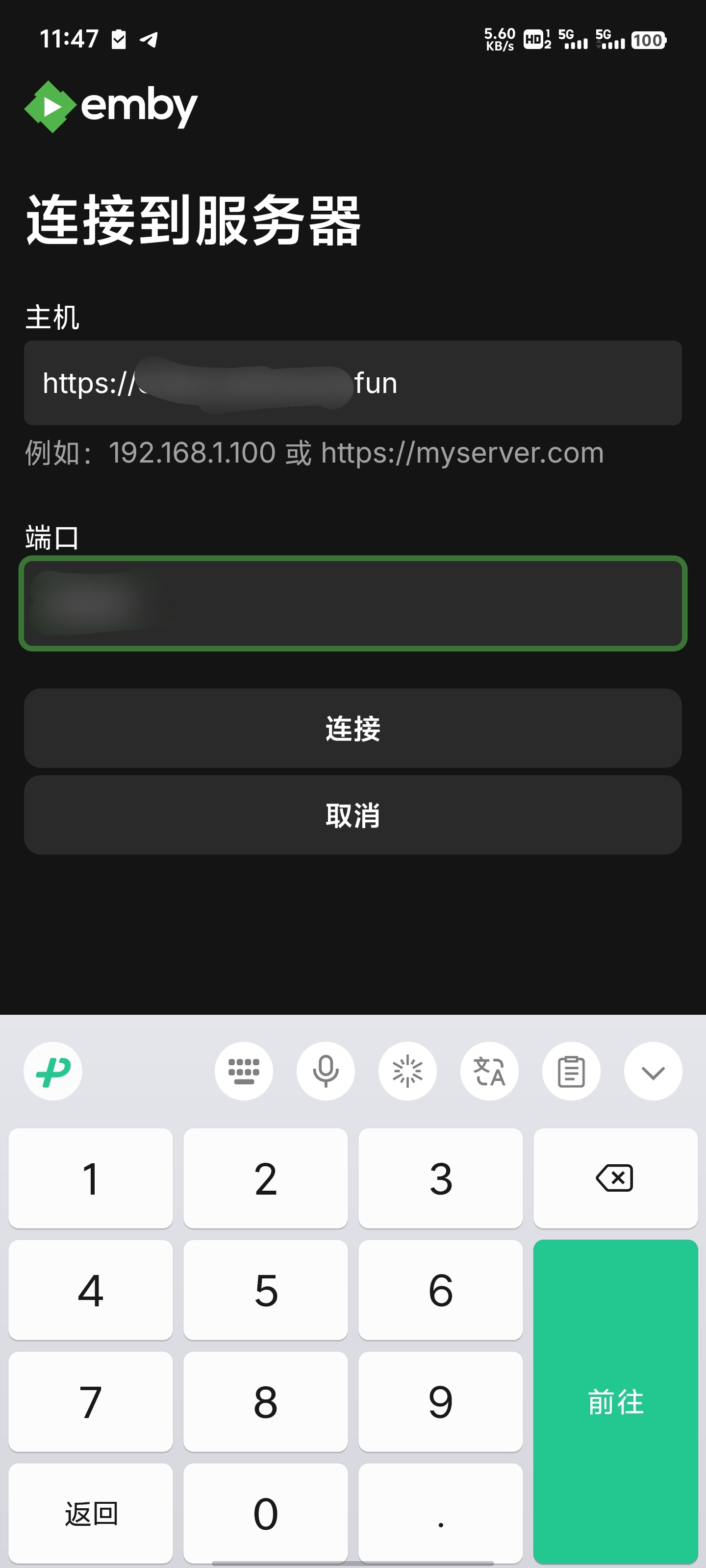Focus the 端口 port input field
This screenshot has width=706, height=1568.
(352, 603)
